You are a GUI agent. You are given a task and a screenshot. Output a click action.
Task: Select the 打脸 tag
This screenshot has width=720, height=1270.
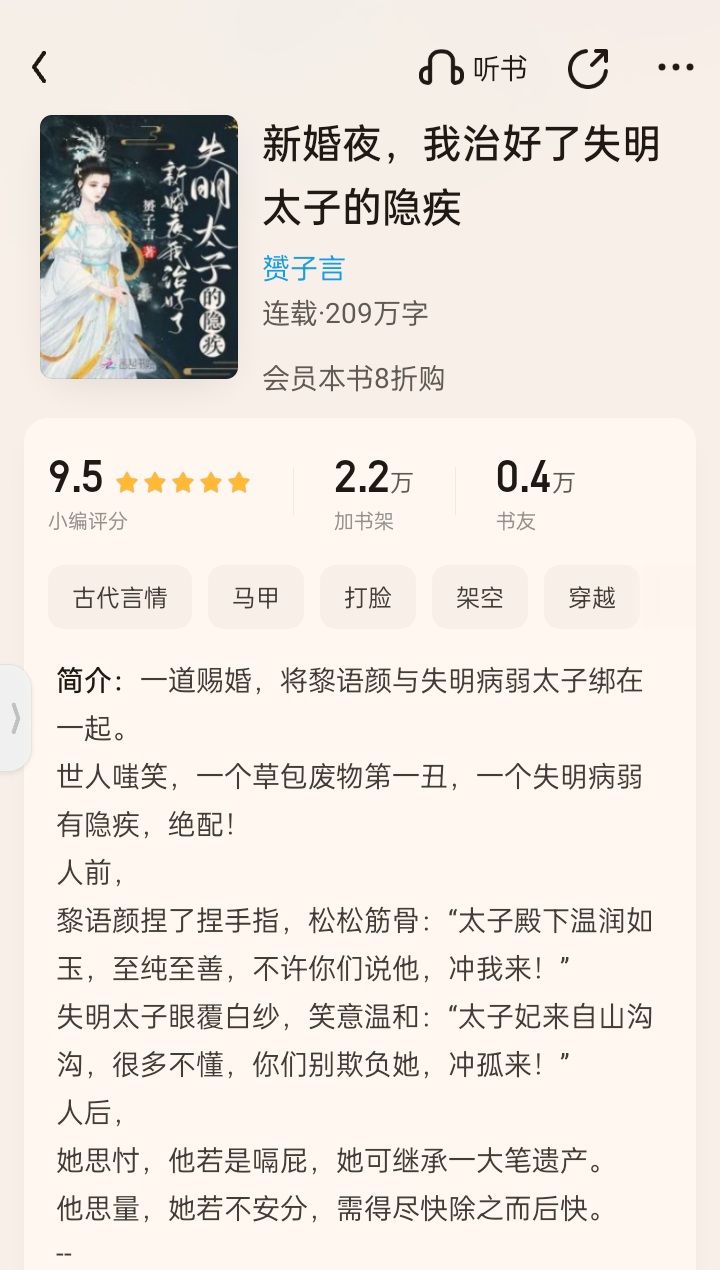click(368, 598)
